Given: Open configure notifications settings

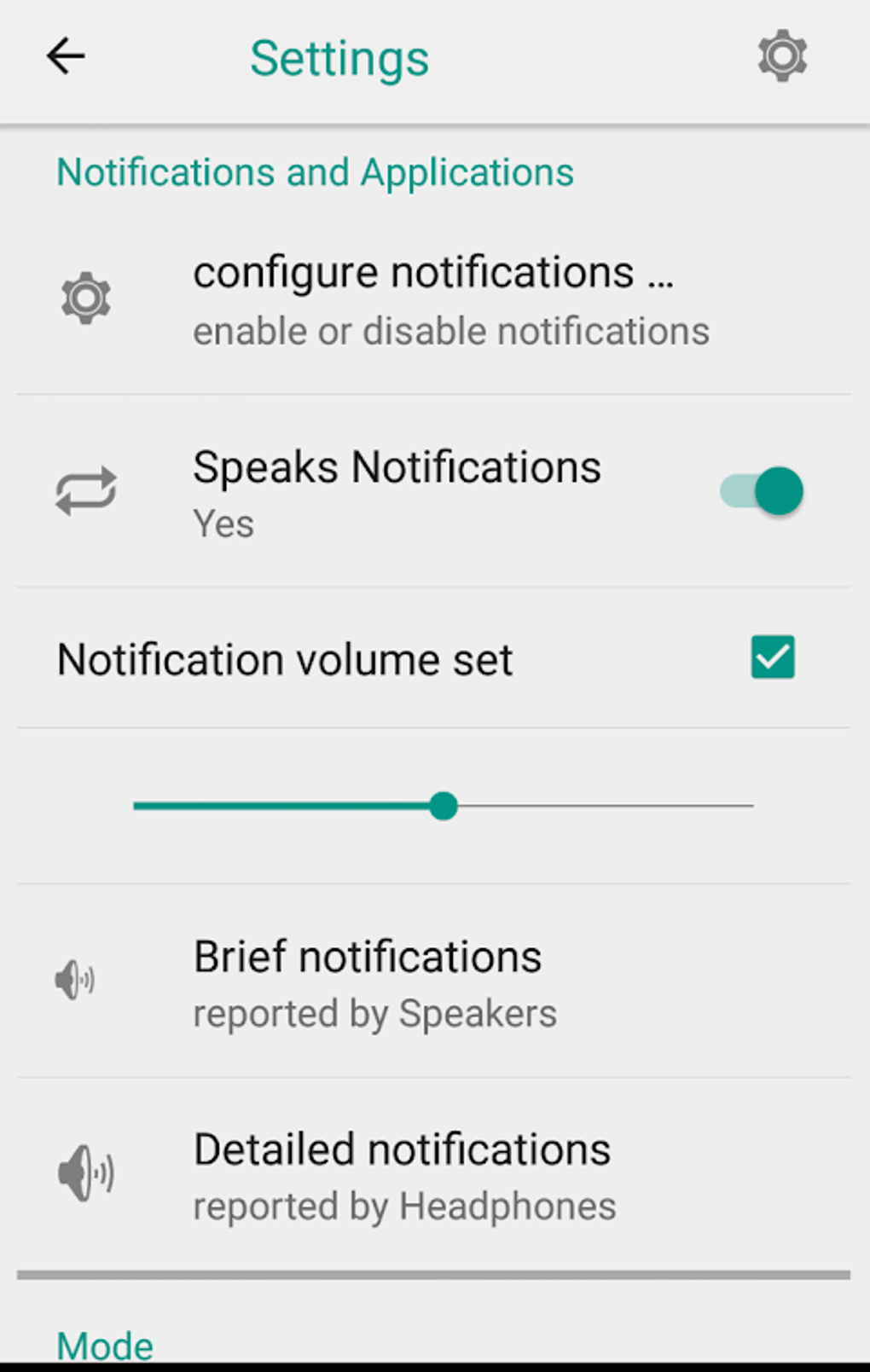Looking at the screenshot, I should [433, 300].
